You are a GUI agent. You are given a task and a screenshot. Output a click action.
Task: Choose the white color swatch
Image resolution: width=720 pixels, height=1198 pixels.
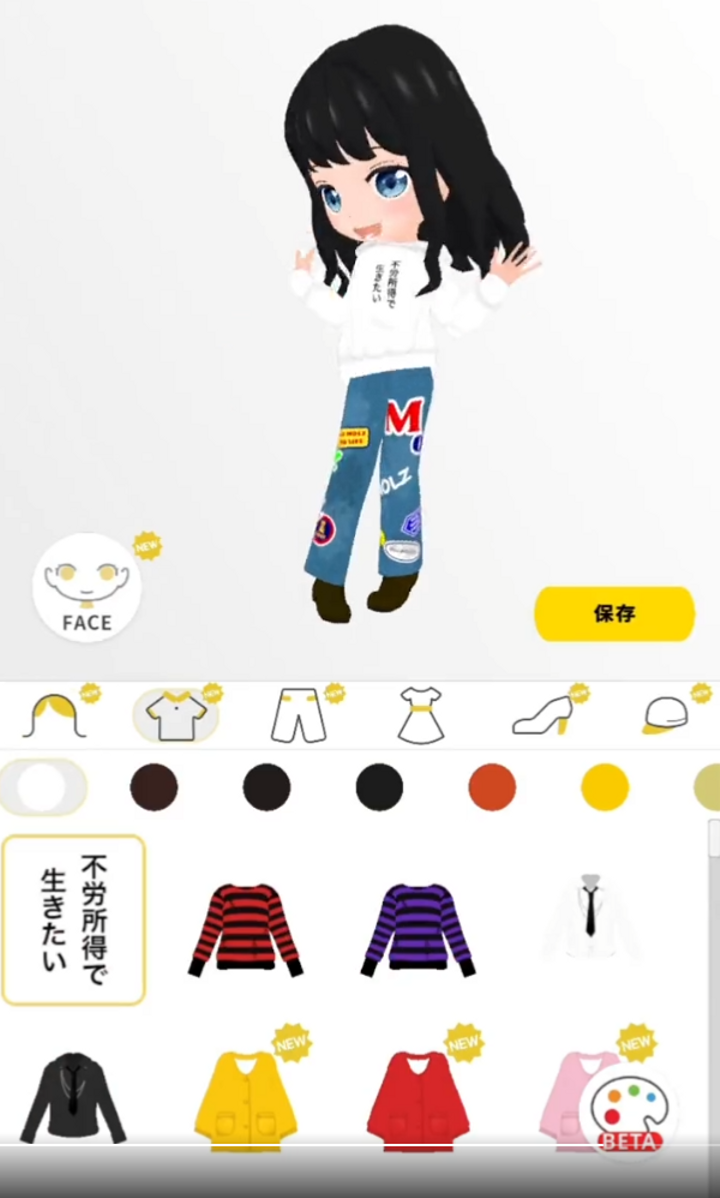42,787
